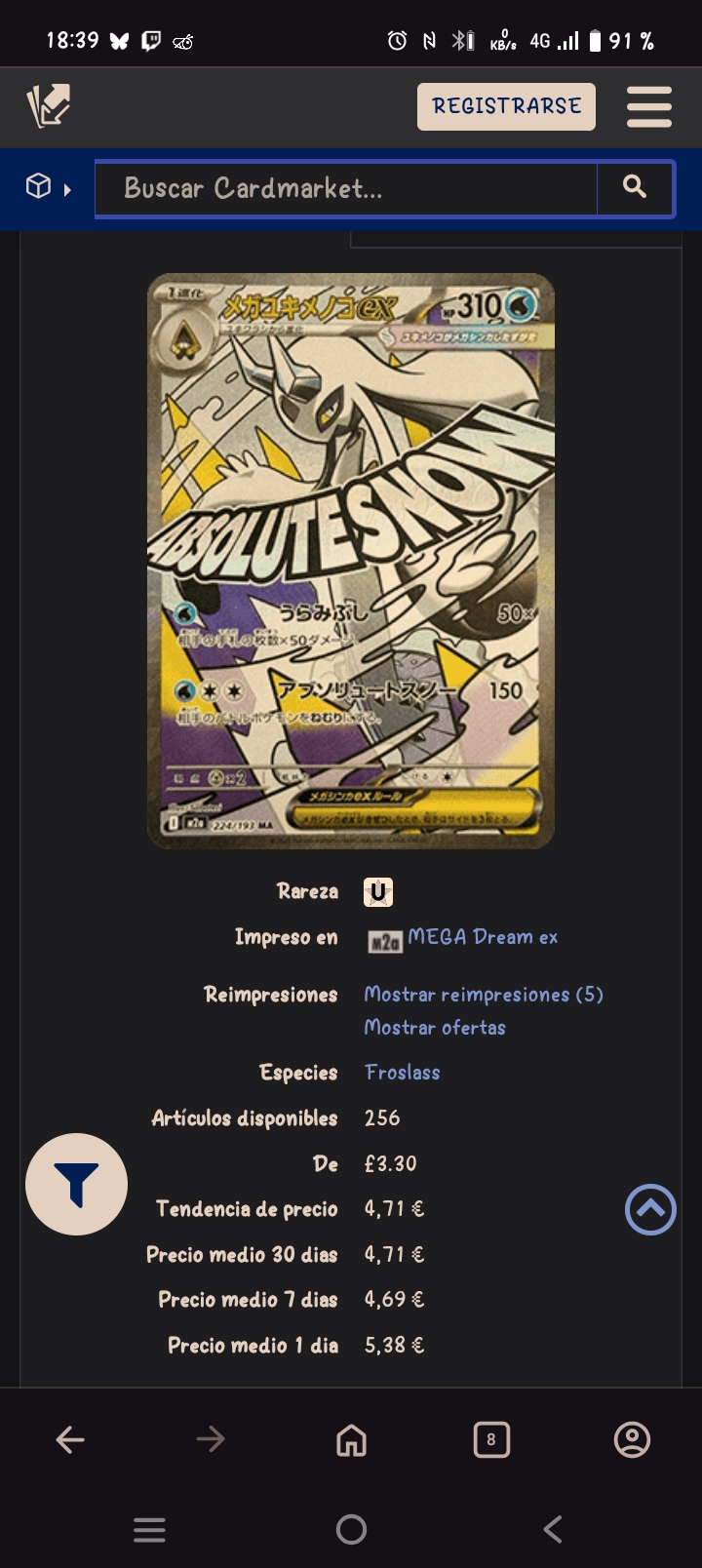The image size is (702, 1568).
Task: Go to the browser home page
Action: (x=351, y=1439)
